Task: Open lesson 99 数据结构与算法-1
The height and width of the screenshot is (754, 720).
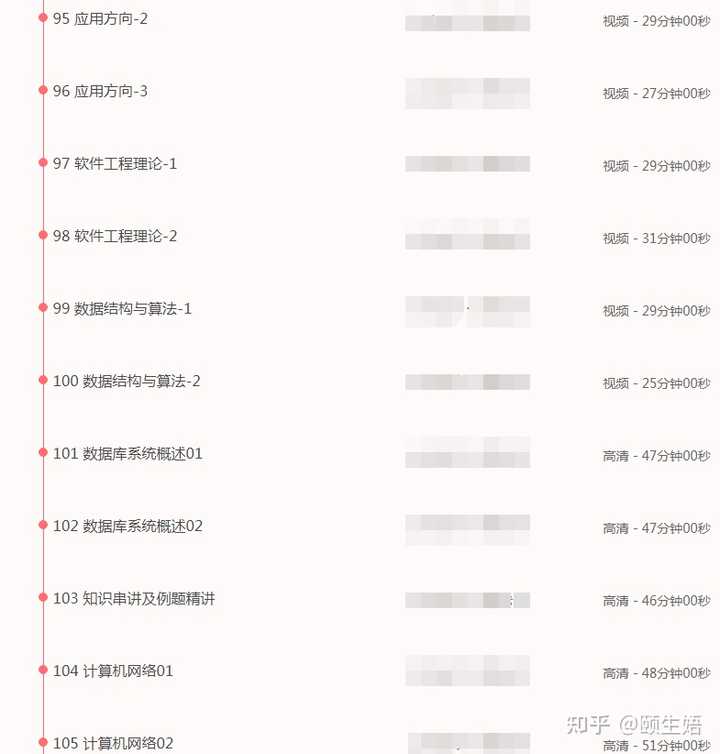Action: click(x=122, y=309)
